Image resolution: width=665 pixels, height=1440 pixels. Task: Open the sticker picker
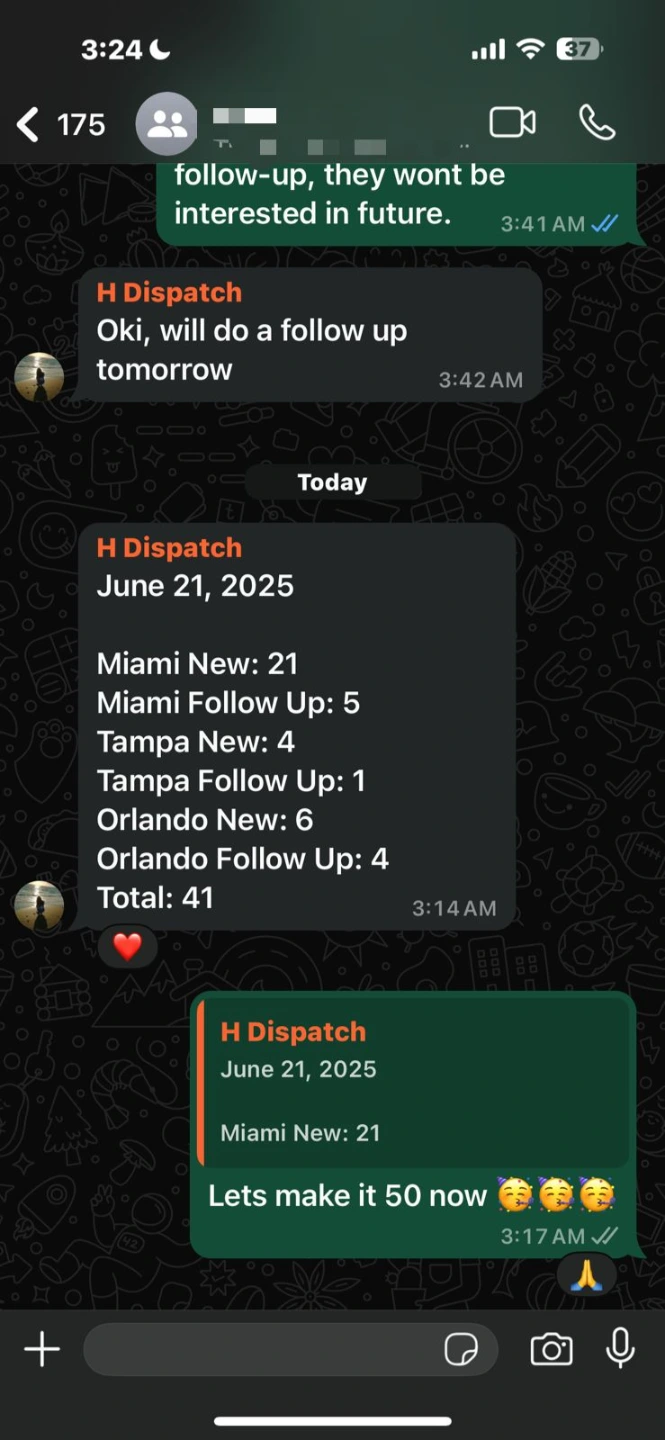click(x=461, y=1351)
